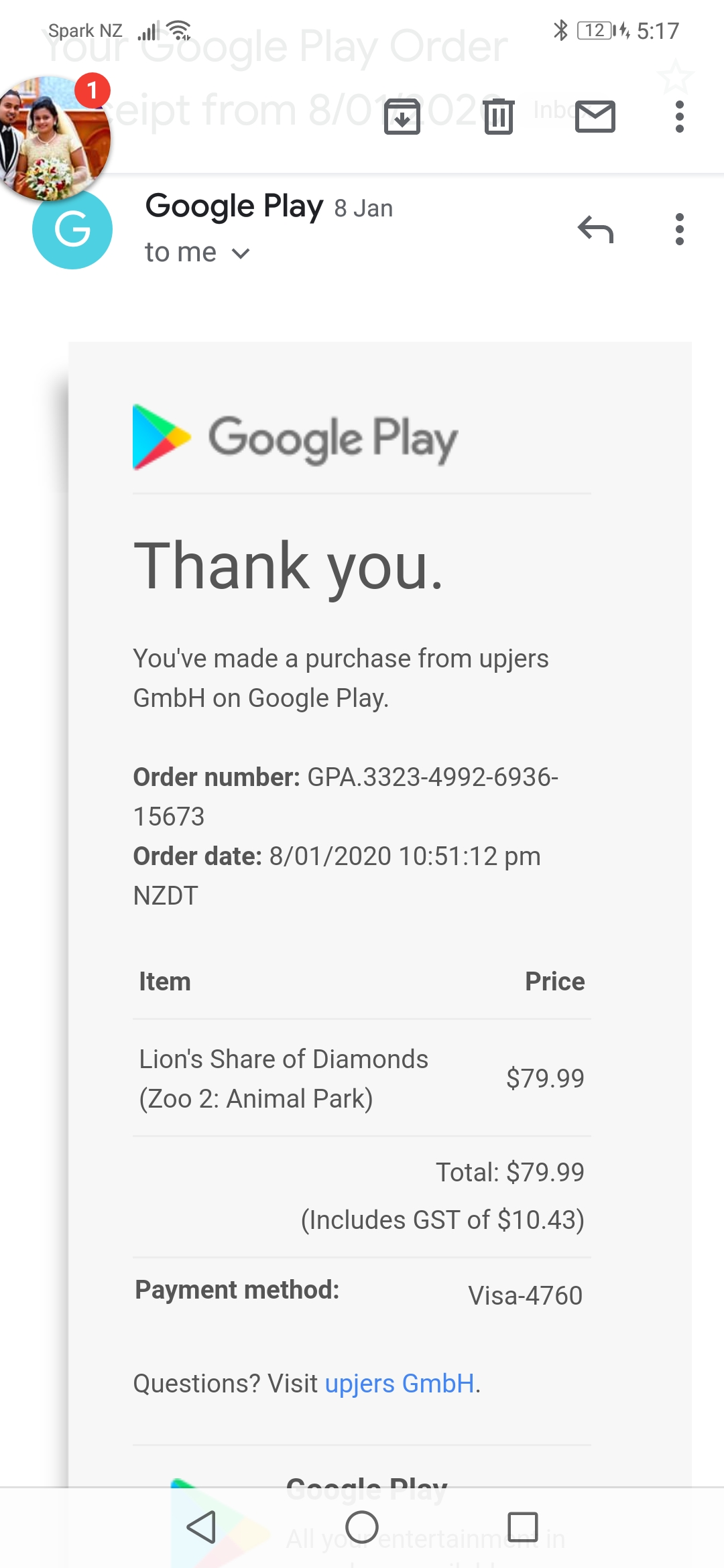Open recent apps with the square button

(523, 1527)
